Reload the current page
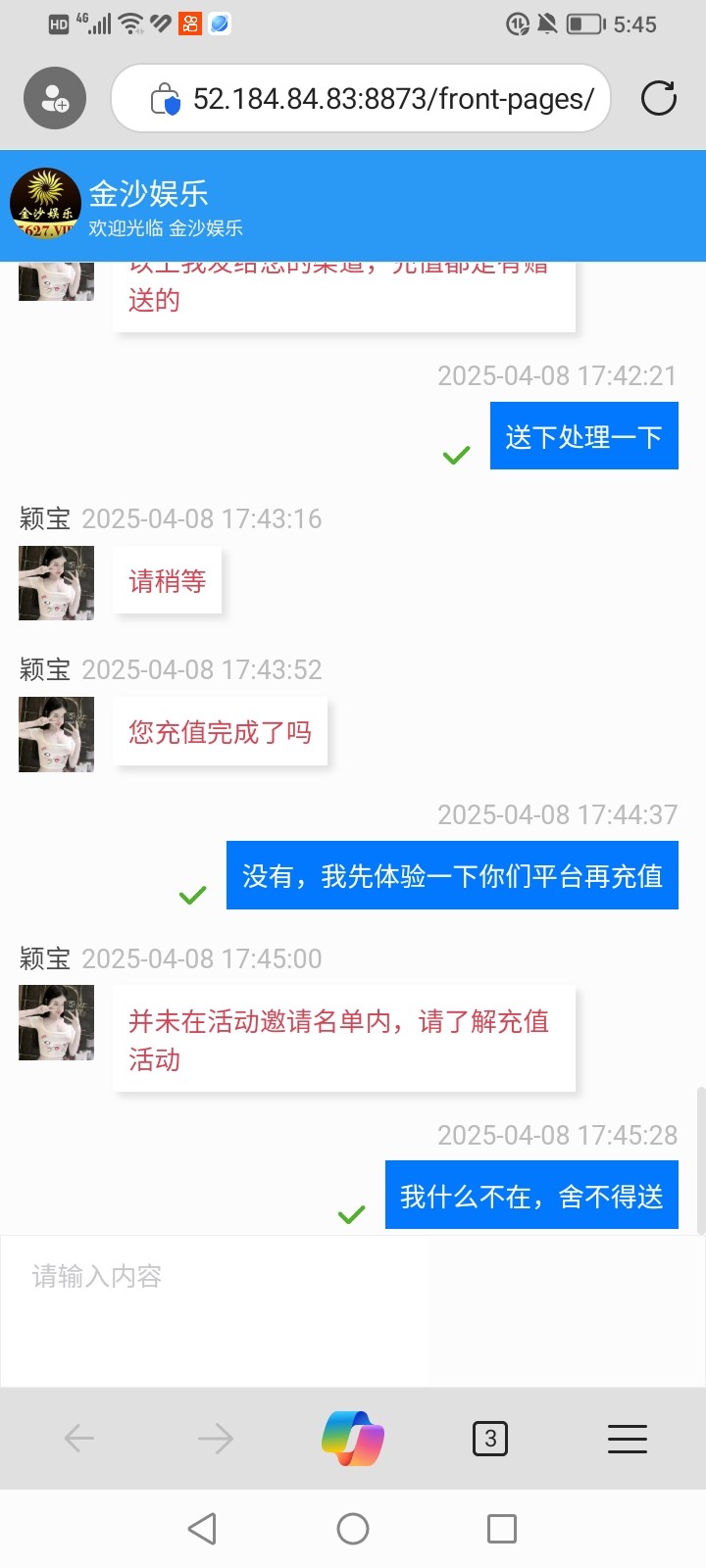Image resolution: width=706 pixels, height=1568 pixels. click(658, 98)
